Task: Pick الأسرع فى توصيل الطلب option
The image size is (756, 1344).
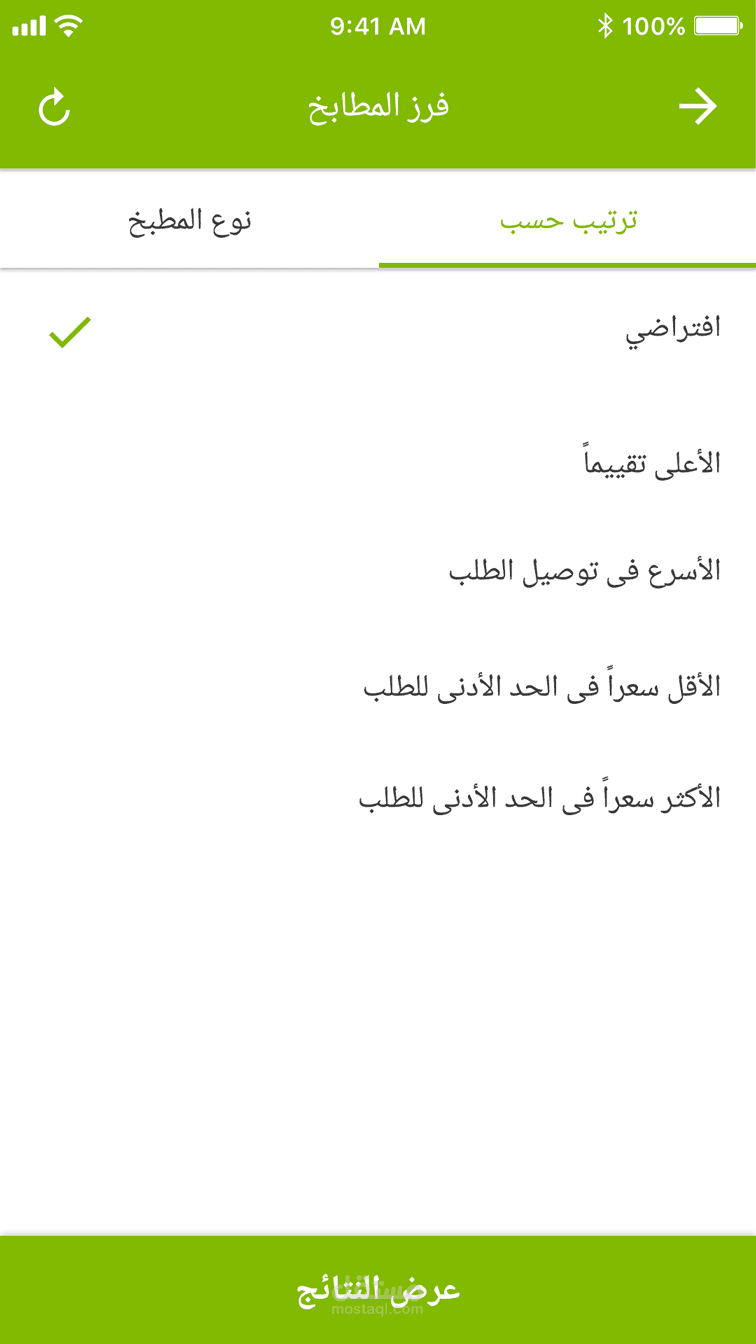Action: tap(378, 572)
